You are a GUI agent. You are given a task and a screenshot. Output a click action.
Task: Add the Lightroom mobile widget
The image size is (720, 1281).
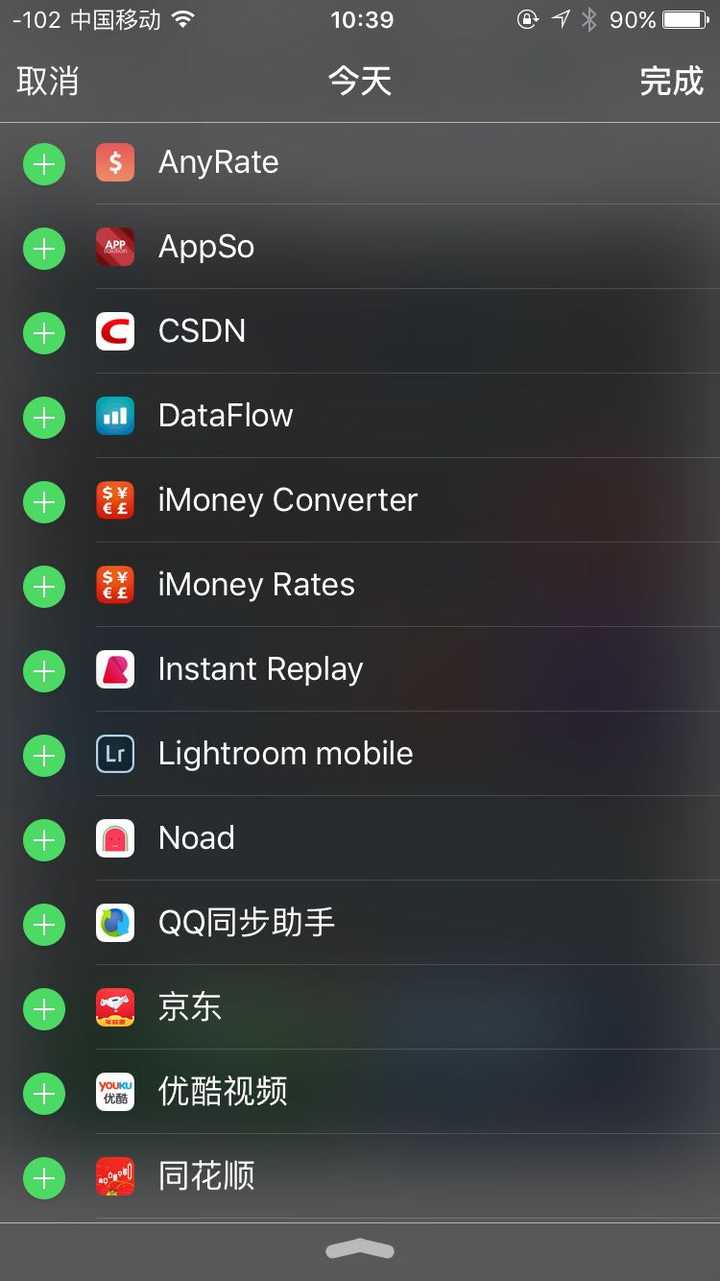(x=44, y=754)
